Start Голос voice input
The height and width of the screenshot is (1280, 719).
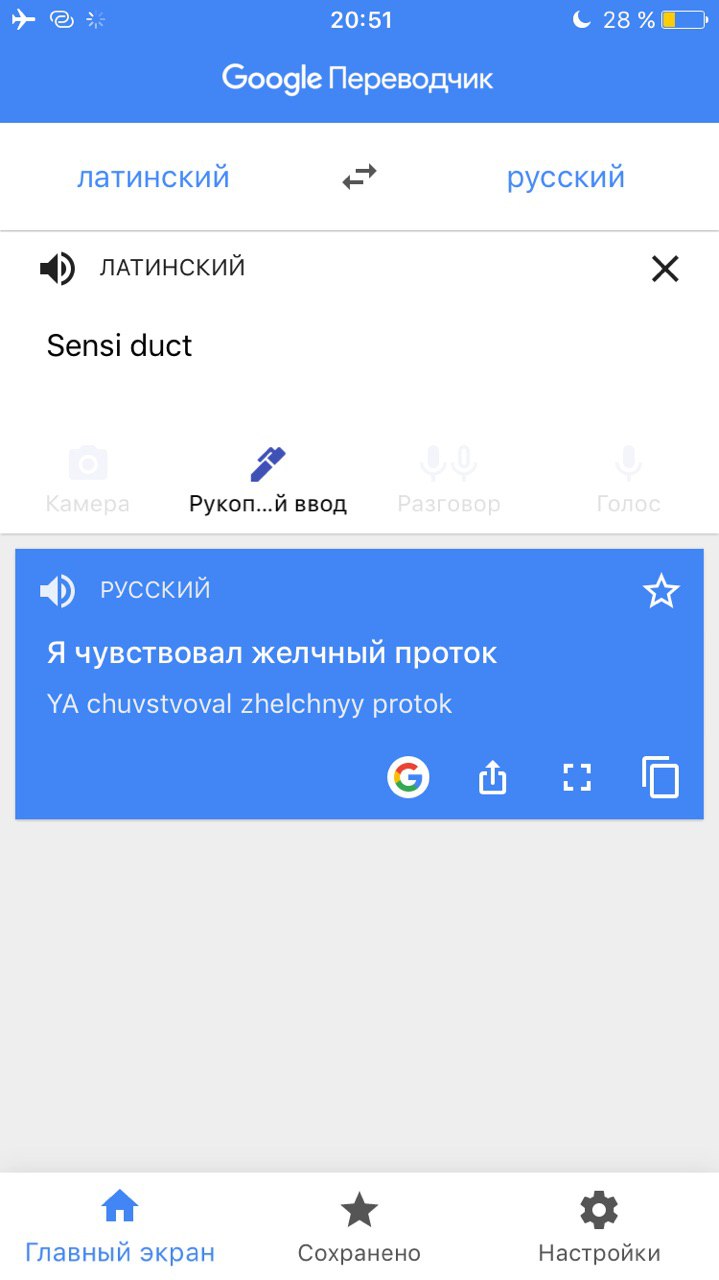pyautogui.click(x=628, y=480)
